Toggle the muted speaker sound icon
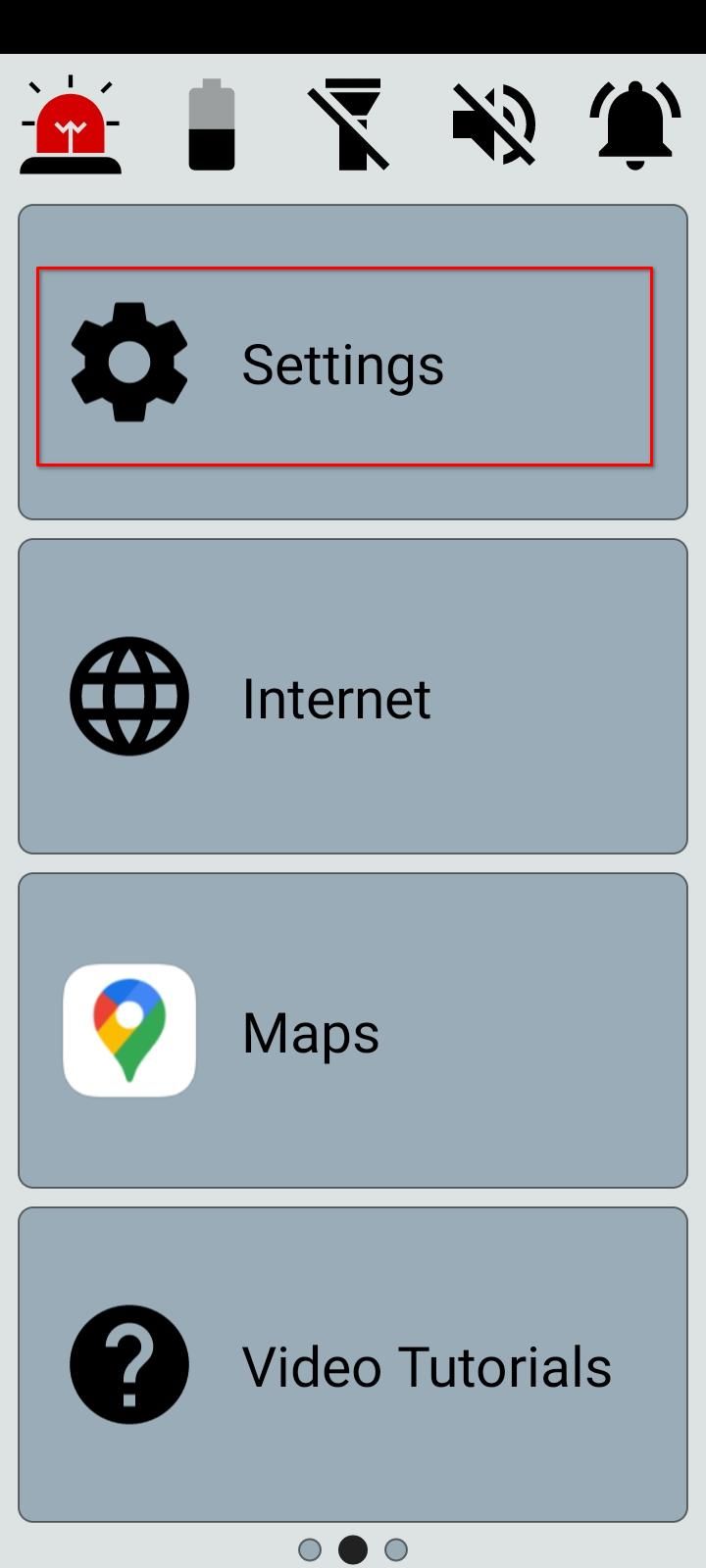 click(x=494, y=125)
